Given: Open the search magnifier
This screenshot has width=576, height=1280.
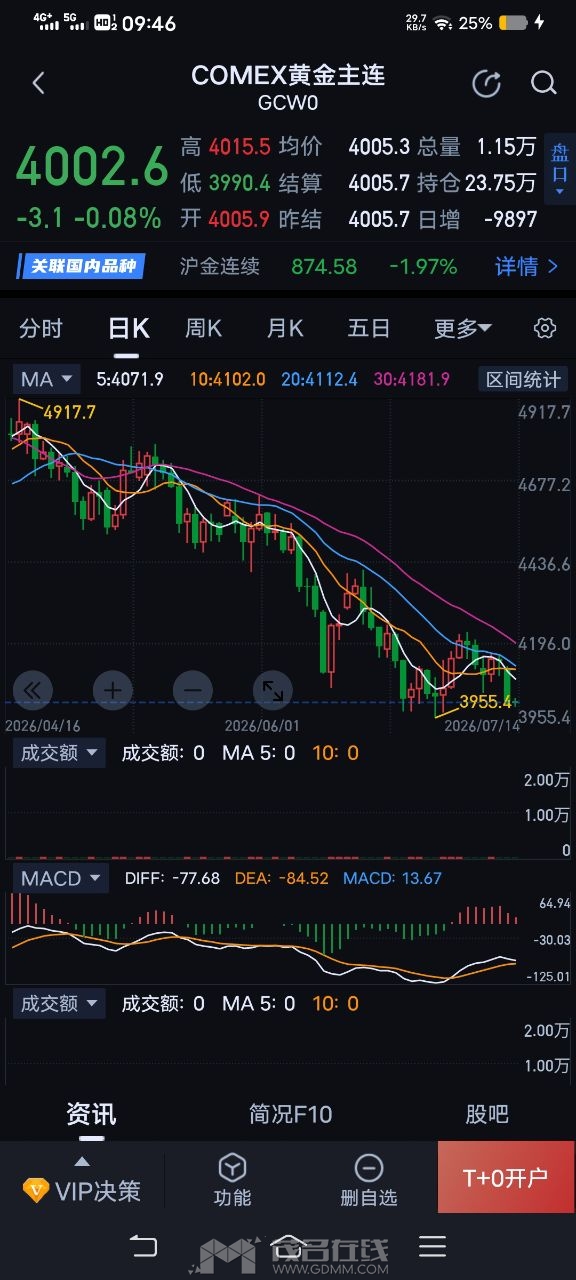Looking at the screenshot, I should coord(543,83).
